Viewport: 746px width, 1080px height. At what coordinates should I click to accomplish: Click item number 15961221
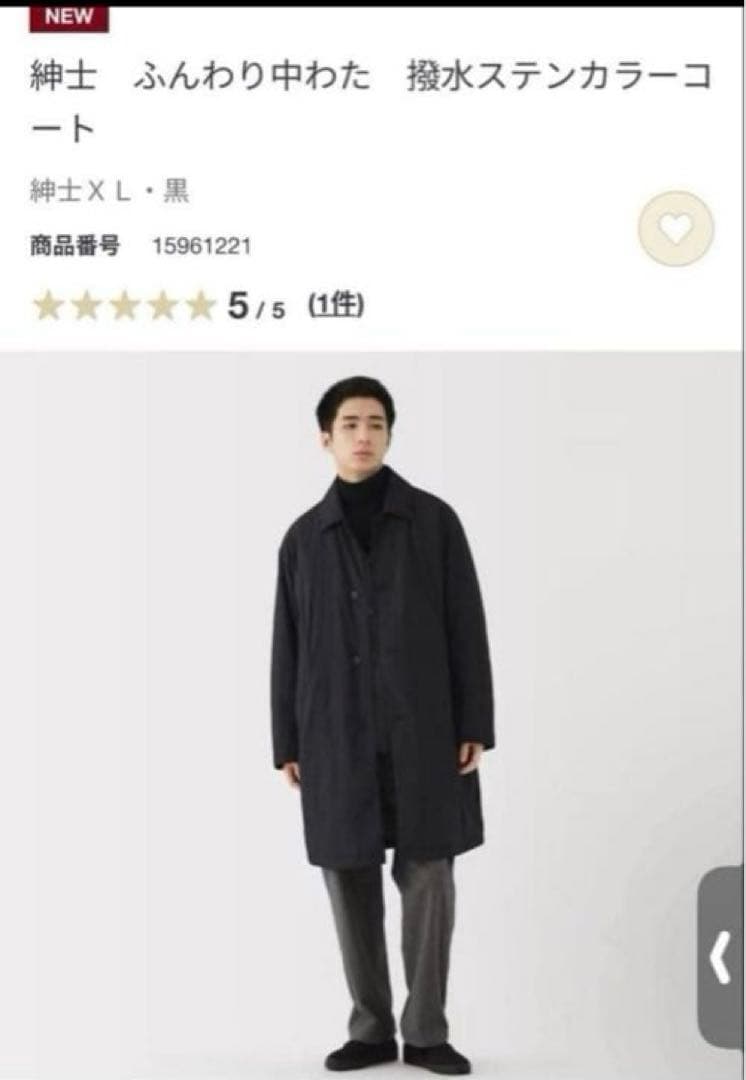tap(202, 243)
